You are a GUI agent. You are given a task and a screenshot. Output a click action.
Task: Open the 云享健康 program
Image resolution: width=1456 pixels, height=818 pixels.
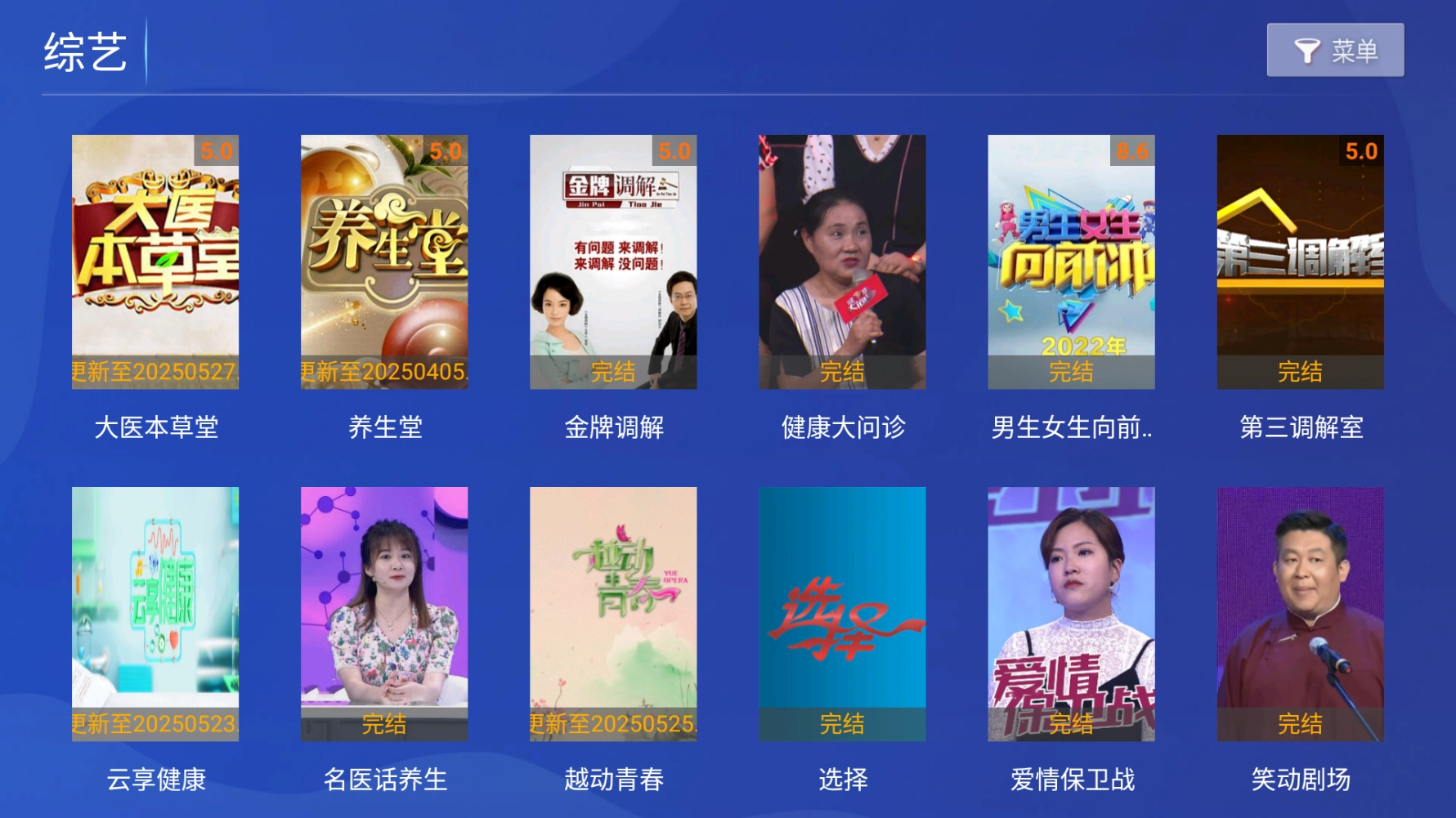155,614
